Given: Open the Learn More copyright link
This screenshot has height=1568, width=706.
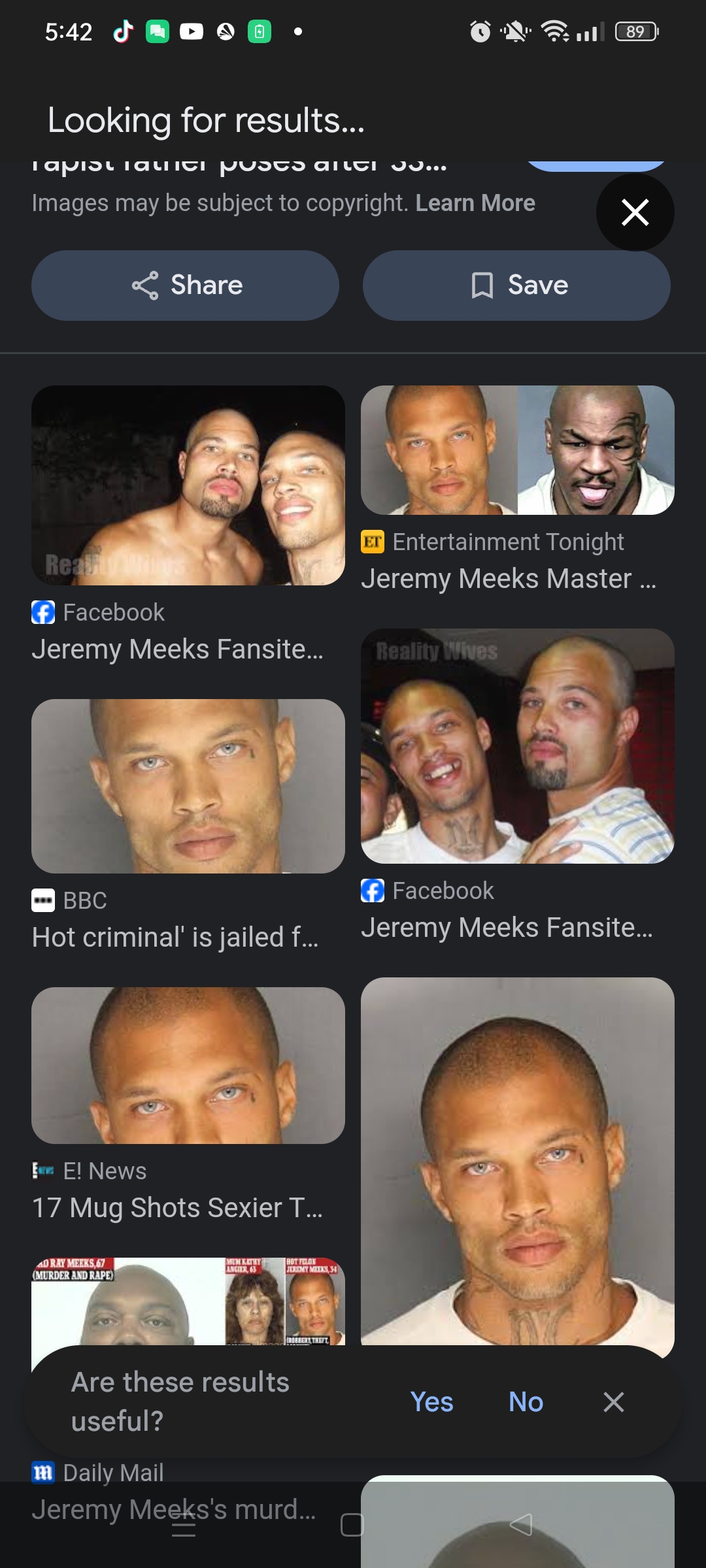Looking at the screenshot, I should pyautogui.click(x=475, y=203).
